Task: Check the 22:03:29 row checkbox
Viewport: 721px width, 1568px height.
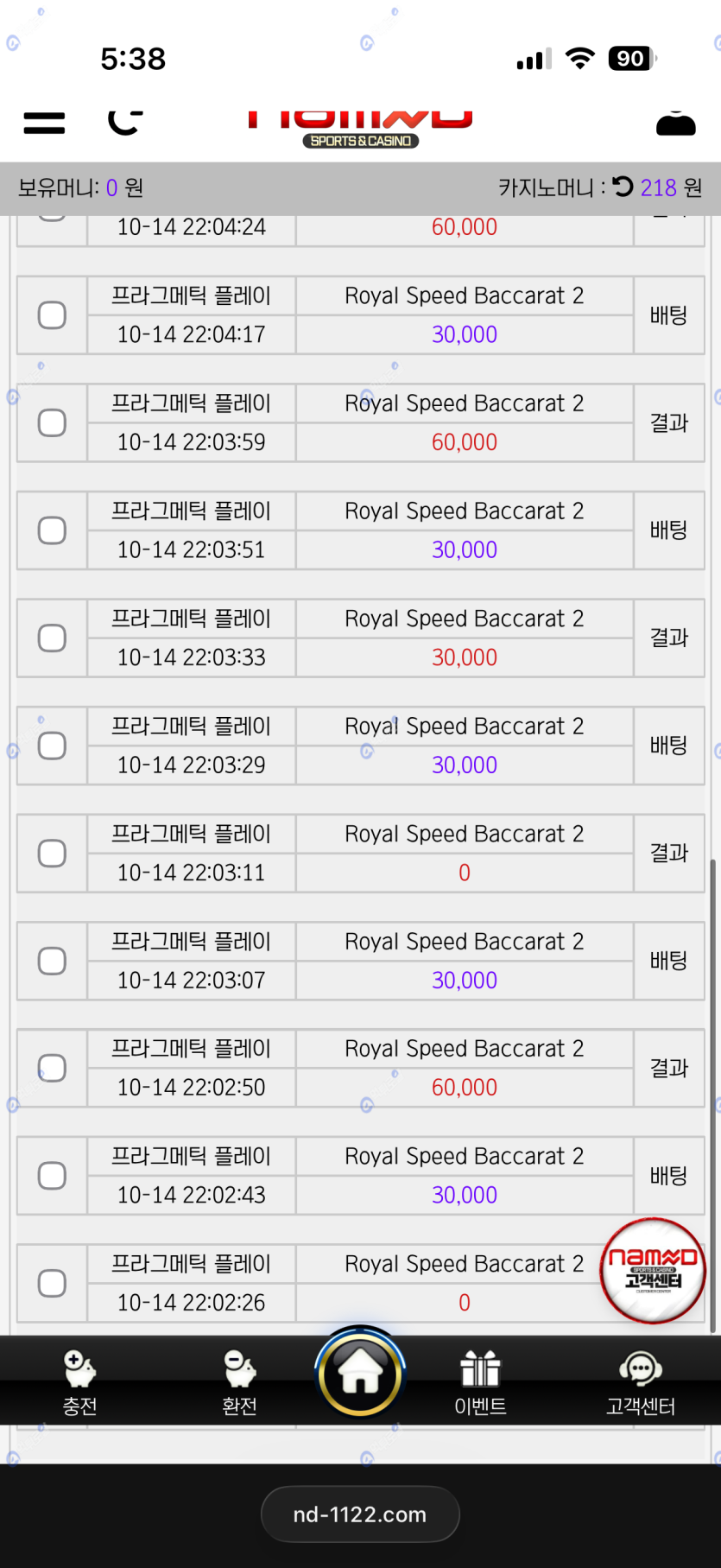Action: point(52,746)
